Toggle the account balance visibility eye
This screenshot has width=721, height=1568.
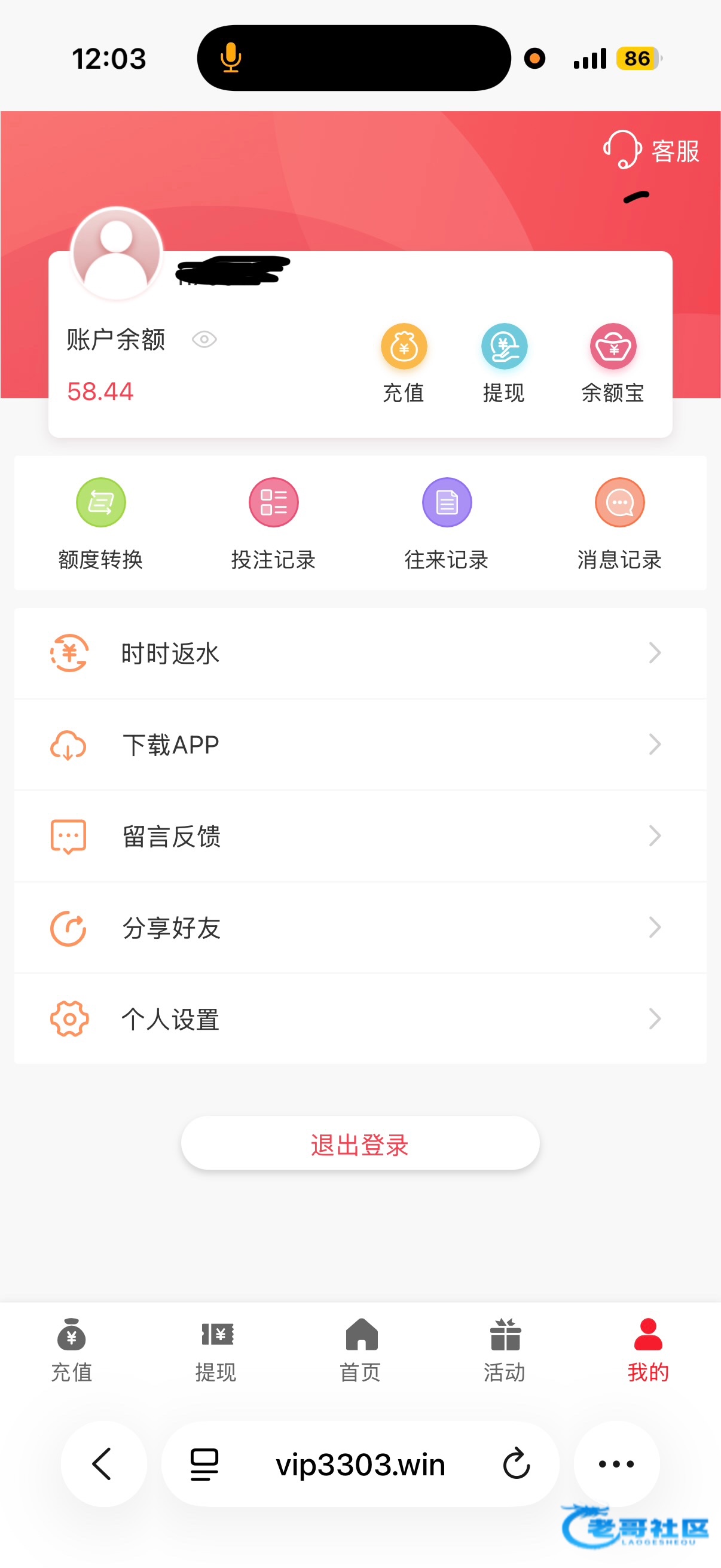pos(204,339)
